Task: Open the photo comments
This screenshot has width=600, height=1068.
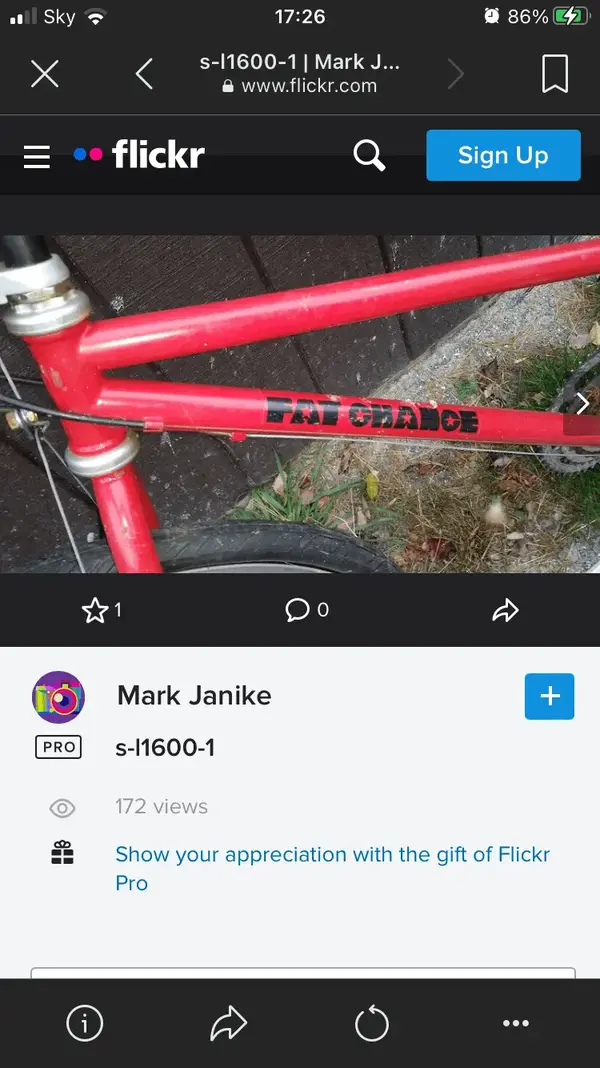Action: 298,610
